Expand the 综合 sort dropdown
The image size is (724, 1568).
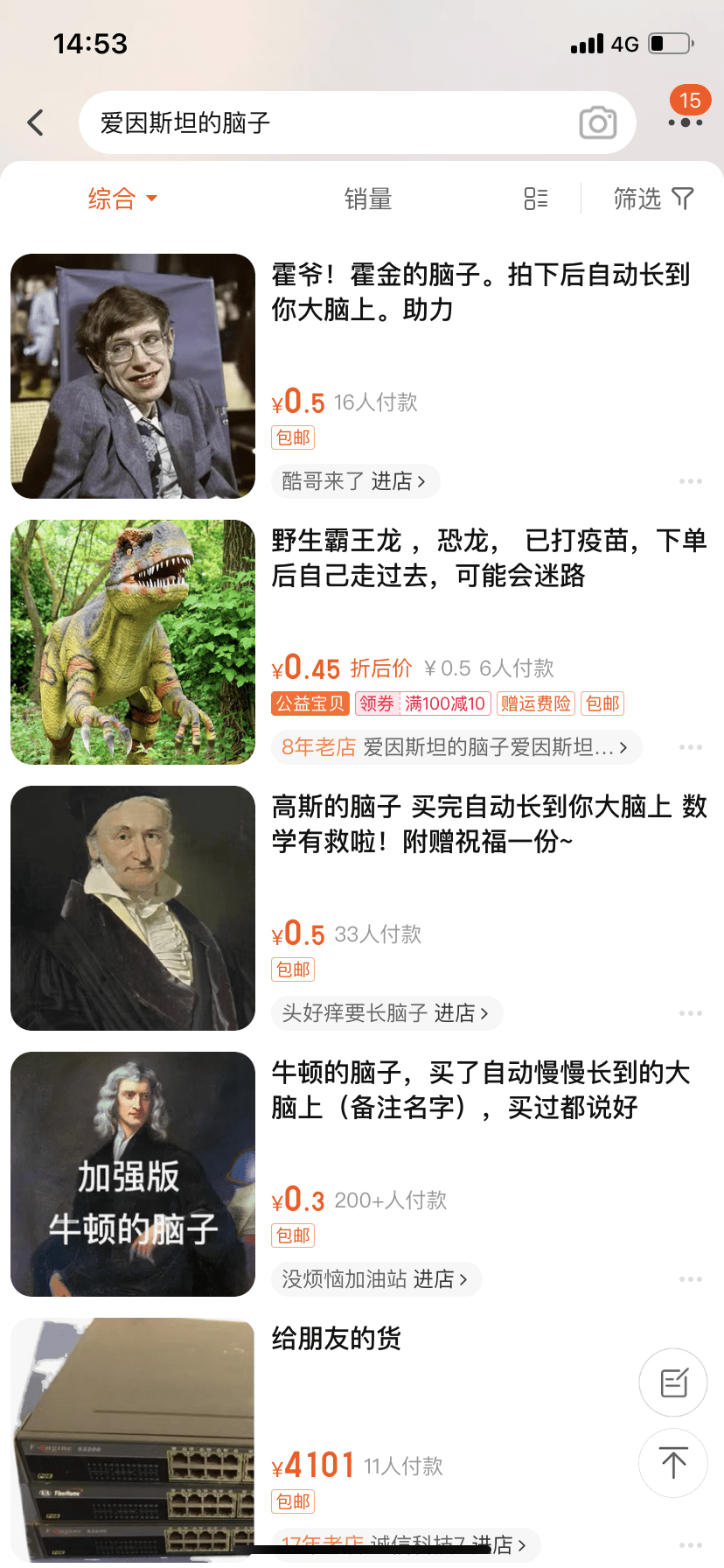tap(122, 199)
